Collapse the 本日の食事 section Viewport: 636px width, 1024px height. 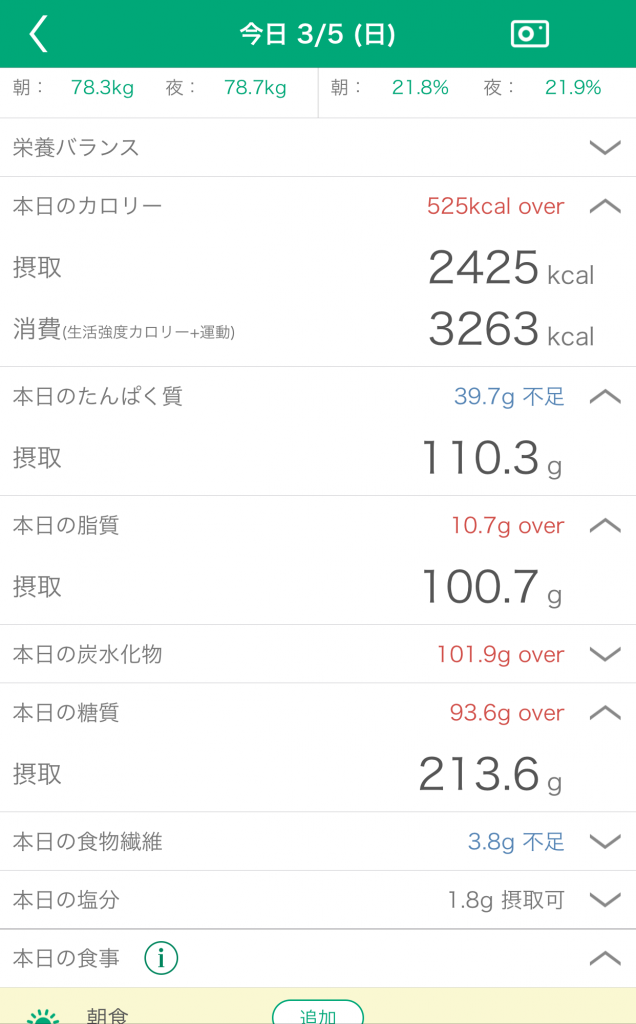tap(605, 958)
